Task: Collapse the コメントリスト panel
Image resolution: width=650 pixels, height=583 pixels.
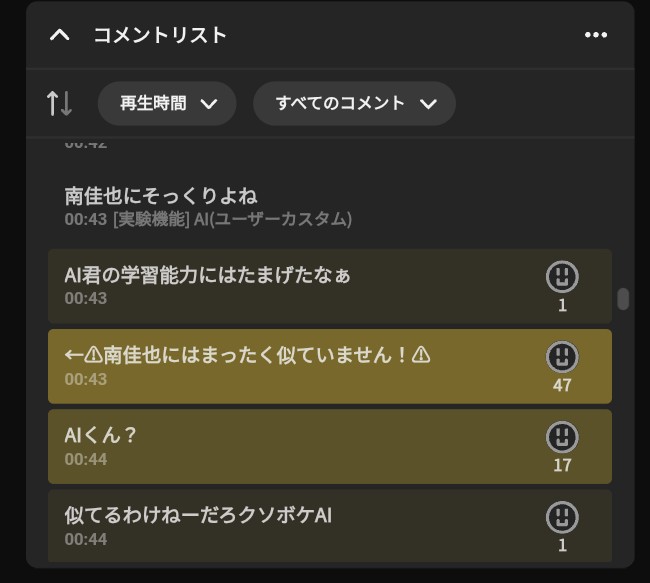Action: click(x=60, y=35)
